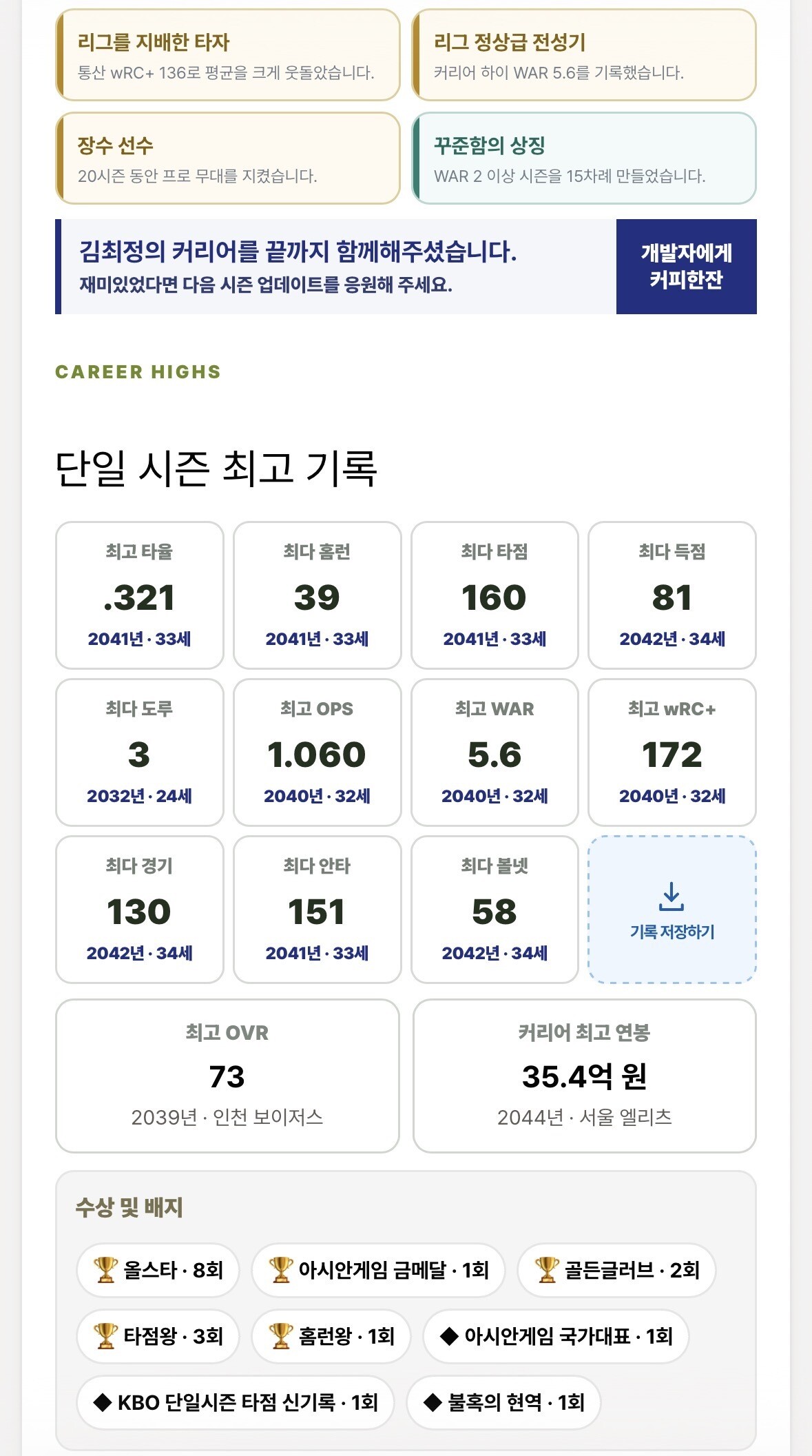Viewport: 812px width, 1456px height.
Task: Tap the 개발자에게 커피한잔 button
Action: (686, 267)
